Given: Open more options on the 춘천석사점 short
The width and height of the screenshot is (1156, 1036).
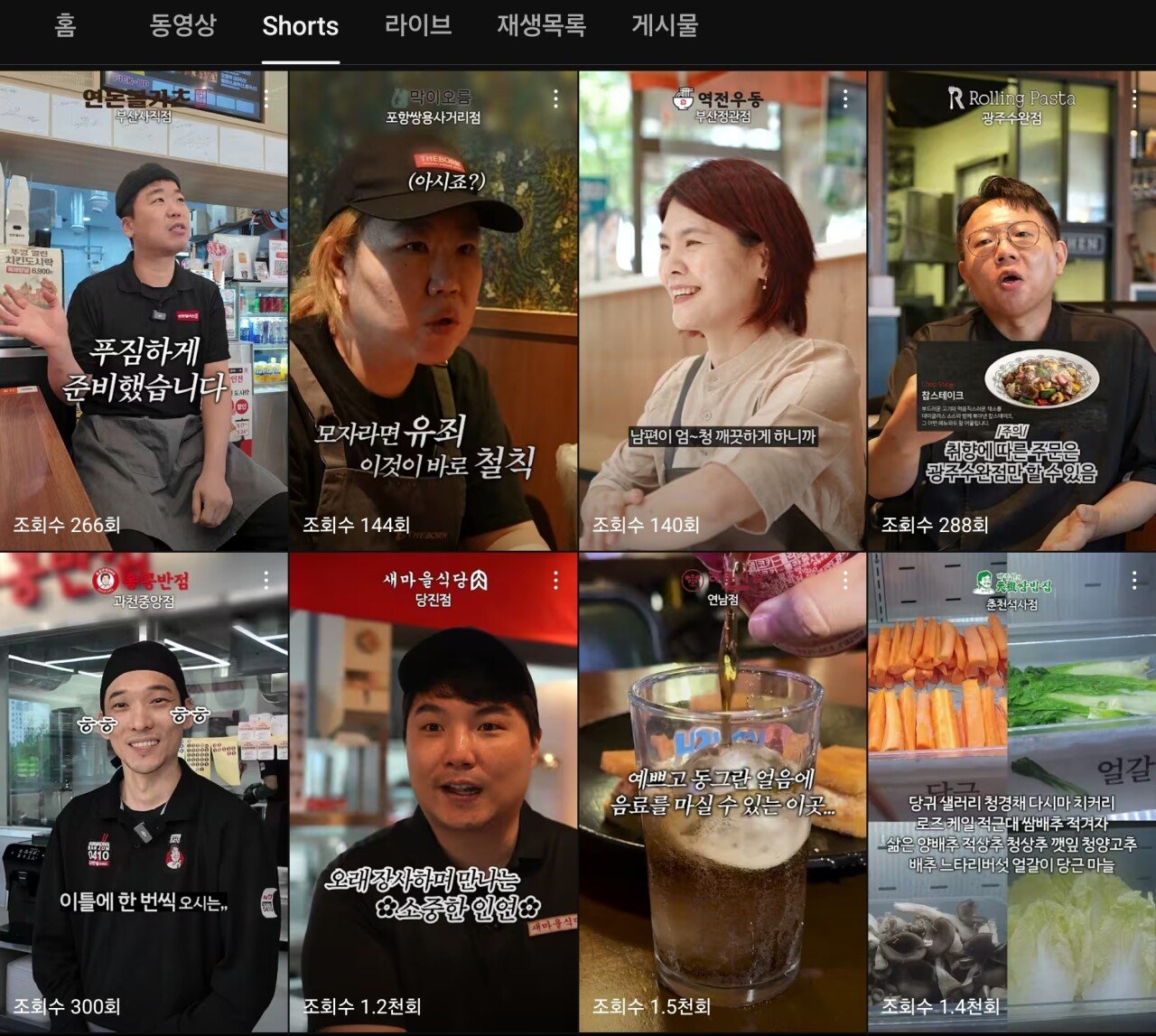Looking at the screenshot, I should 1134,580.
